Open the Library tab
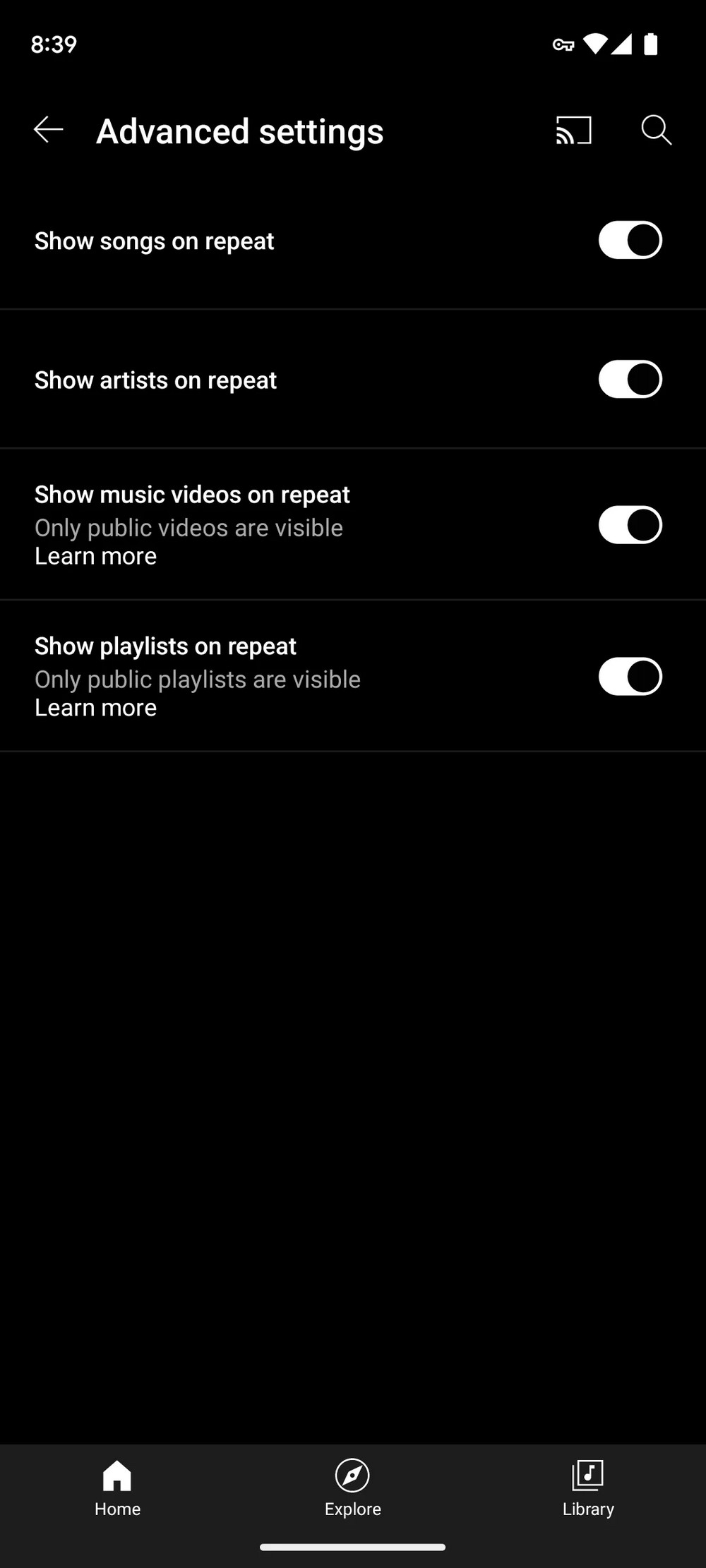Screen dimensions: 706x1568 pyautogui.click(x=588, y=1488)
